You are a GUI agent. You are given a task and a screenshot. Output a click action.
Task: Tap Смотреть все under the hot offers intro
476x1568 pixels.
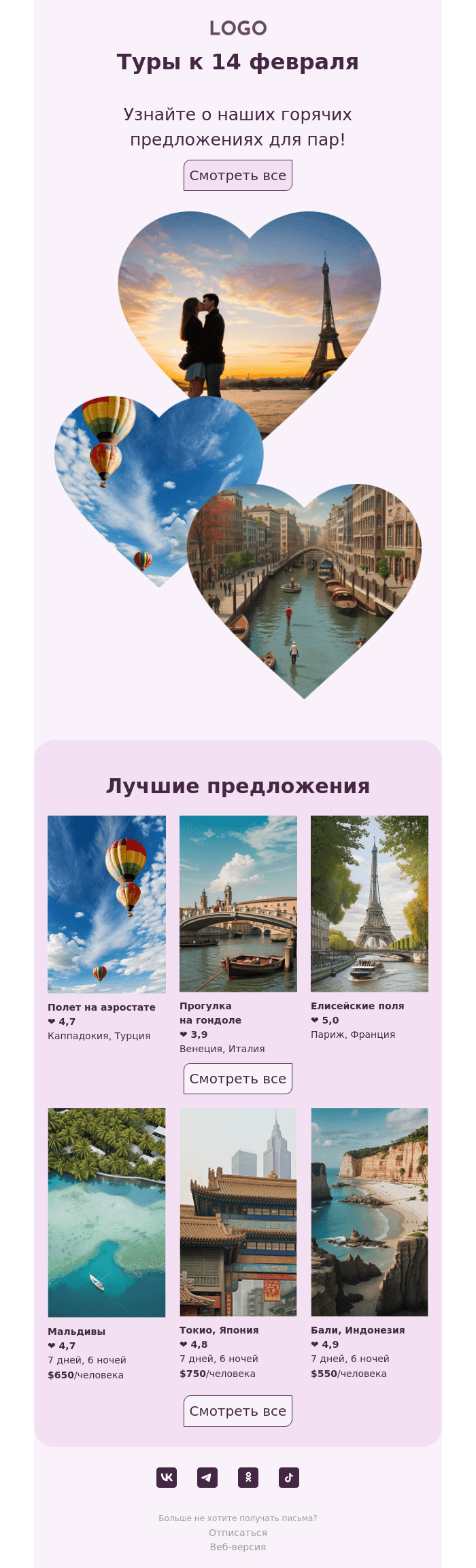tap(237, 175)
